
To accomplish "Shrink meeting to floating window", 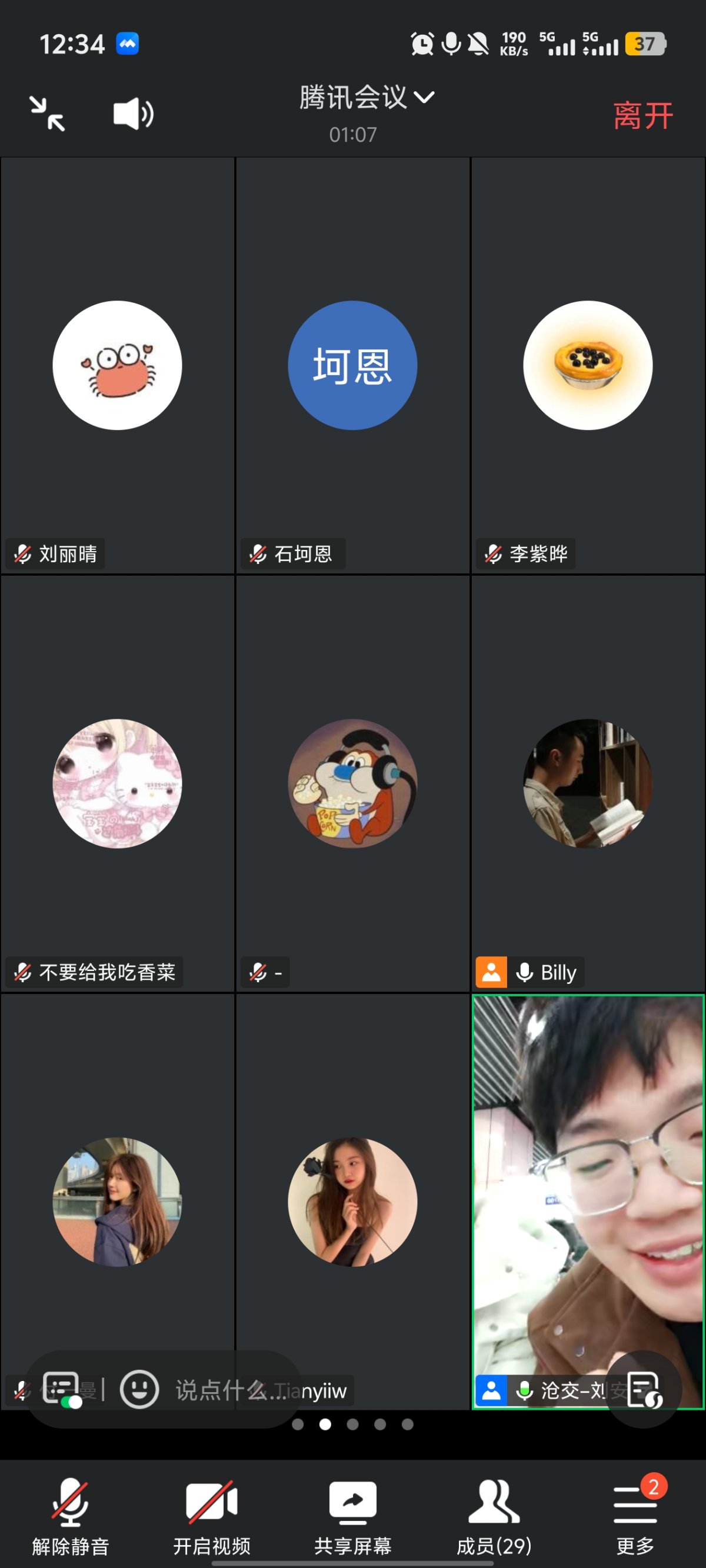I will click(x=46, y=113).
